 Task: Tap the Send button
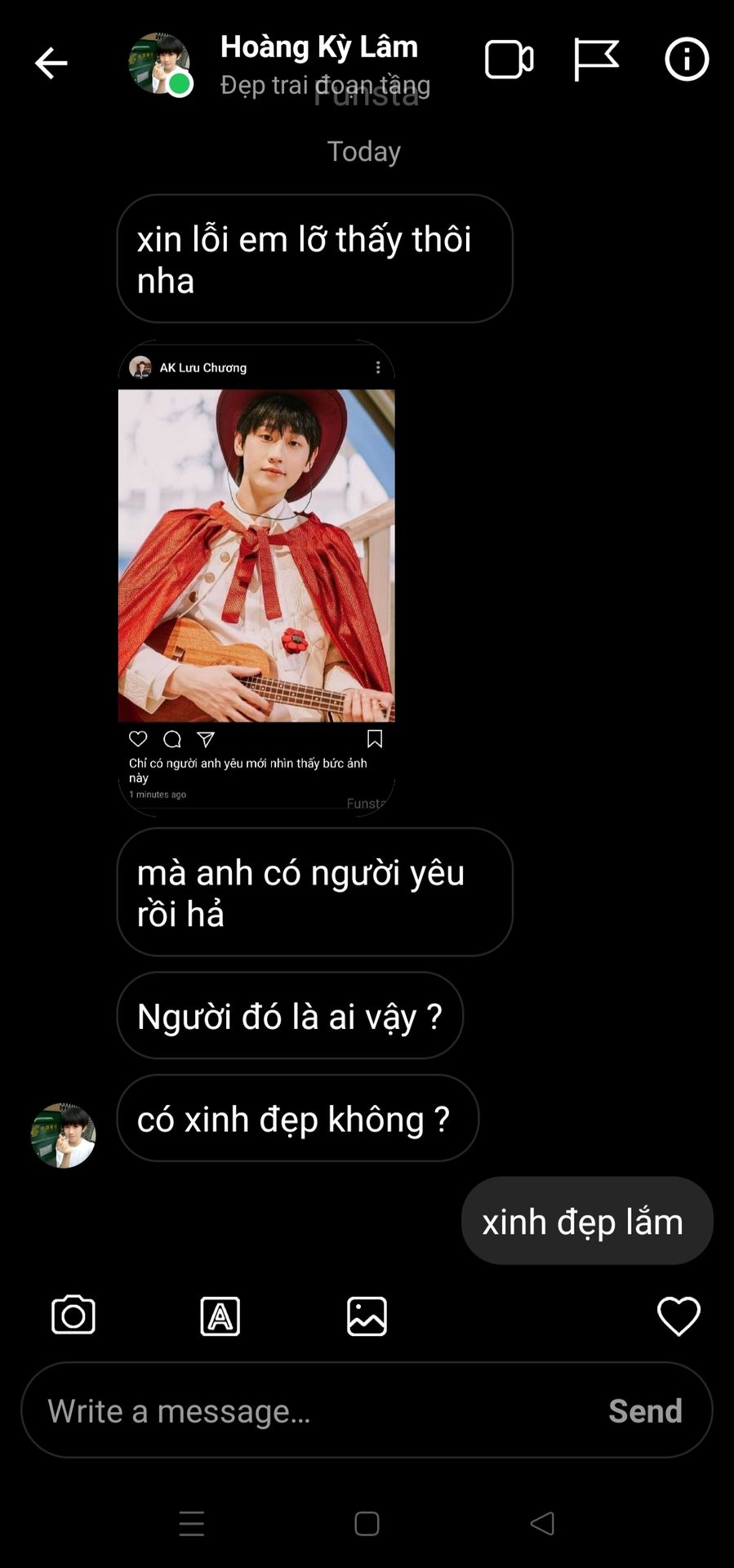pos(645,1411)
